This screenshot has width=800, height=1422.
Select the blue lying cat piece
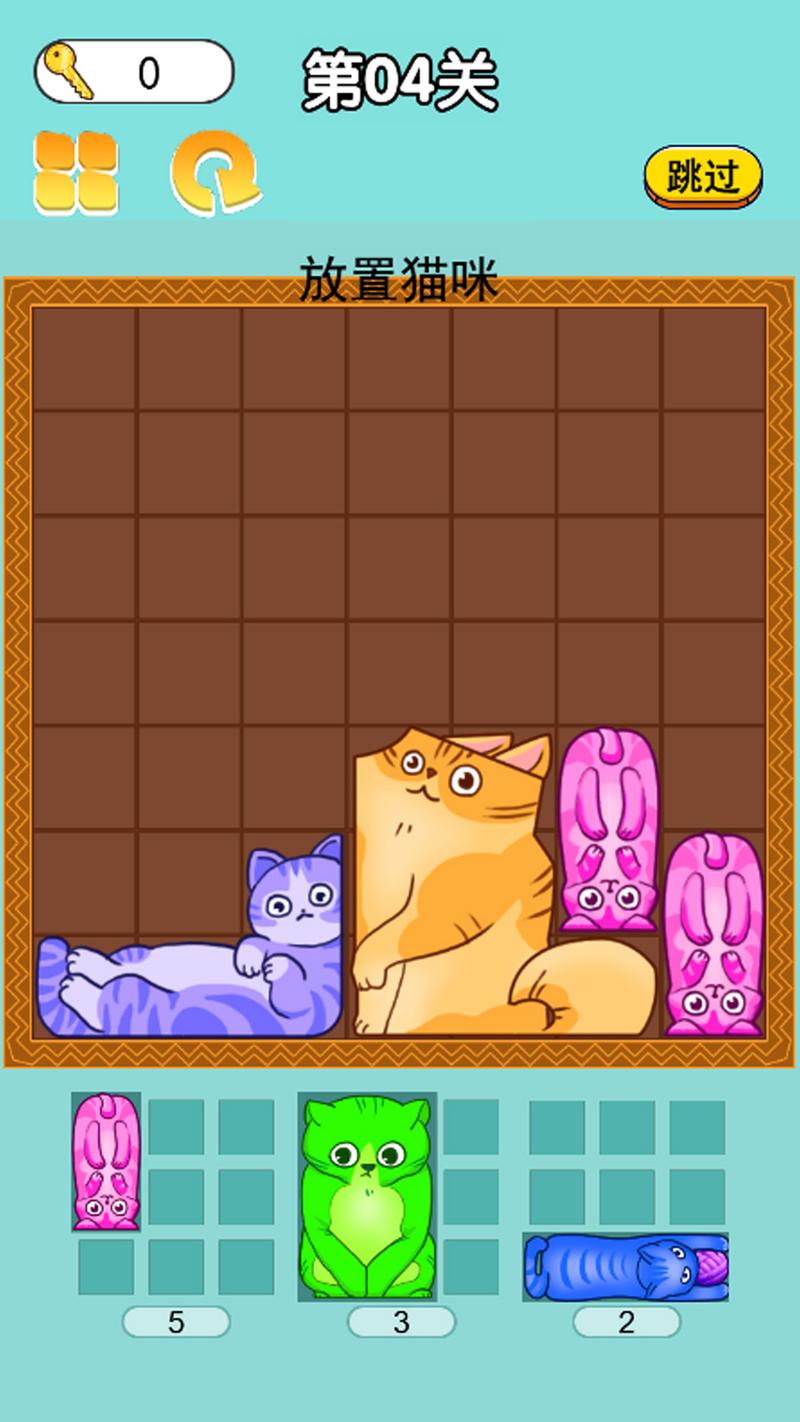(625, 1267)
